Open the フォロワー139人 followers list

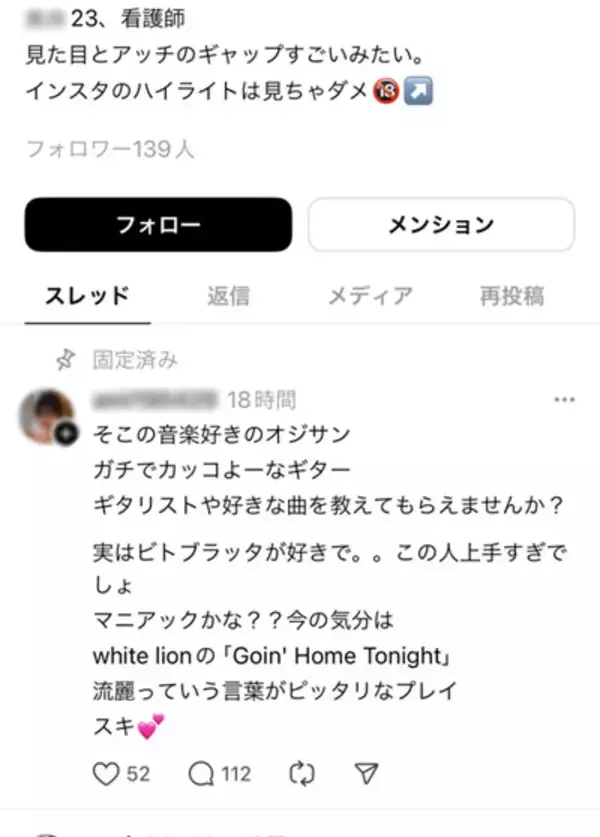pos(110,150)
